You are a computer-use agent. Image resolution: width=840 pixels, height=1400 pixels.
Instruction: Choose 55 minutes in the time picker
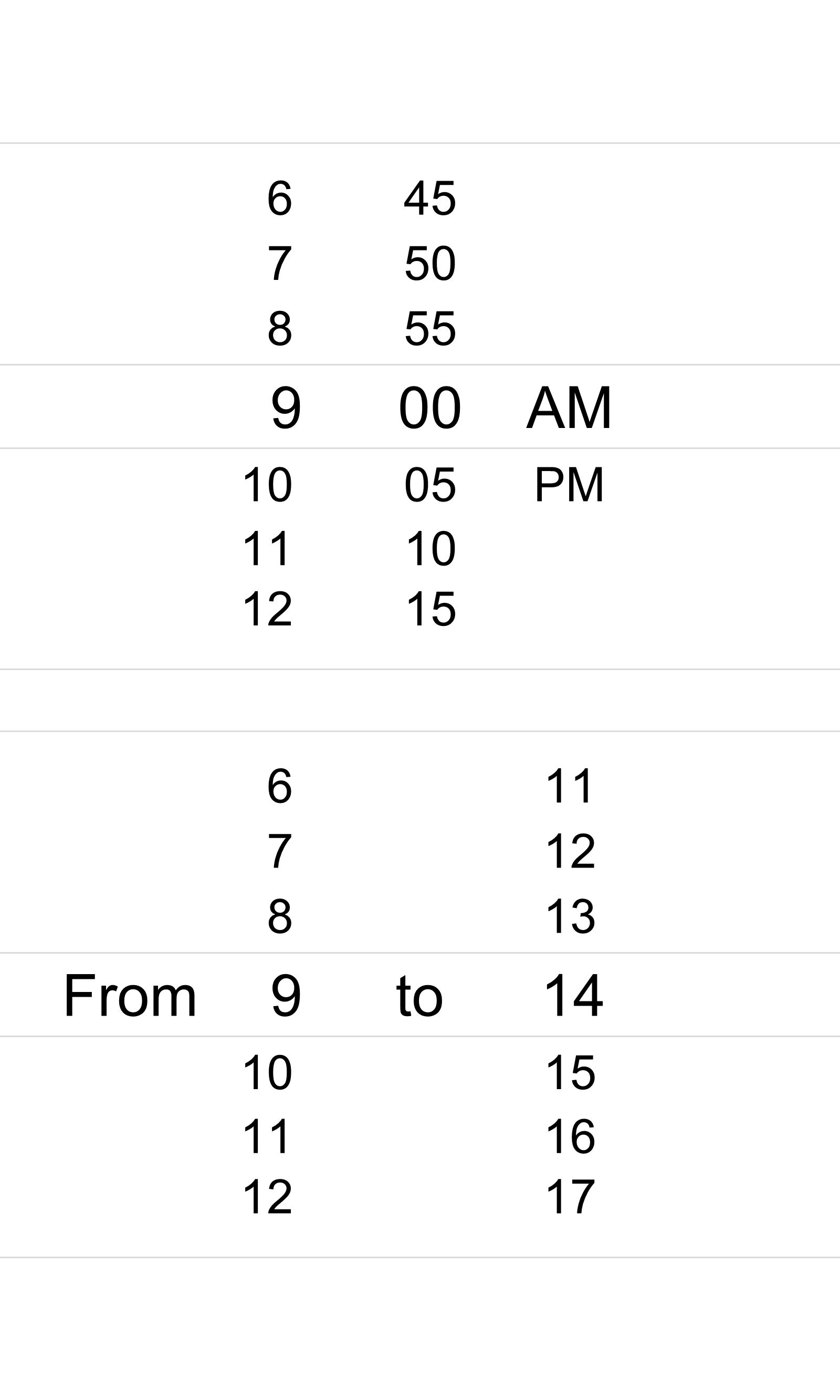[430, 328]
